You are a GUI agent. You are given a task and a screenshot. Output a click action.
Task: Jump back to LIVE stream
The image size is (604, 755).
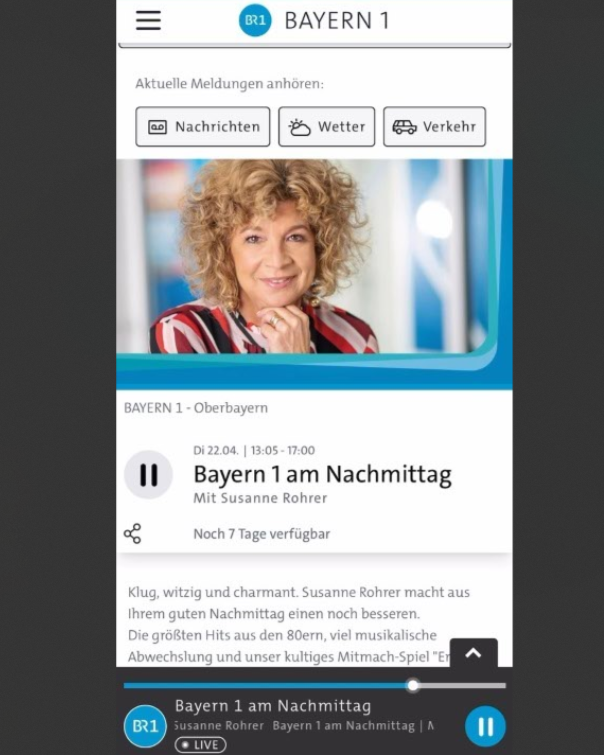[x=200, y=745]
